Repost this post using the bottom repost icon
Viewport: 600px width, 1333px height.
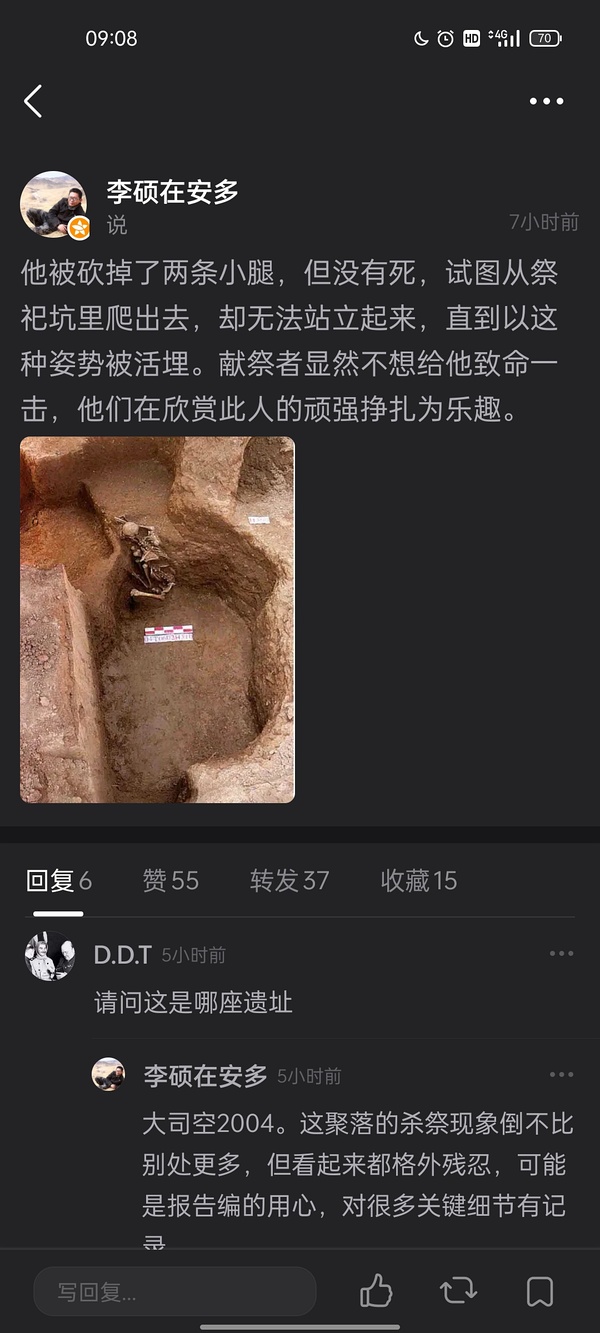(x=458, y=1291)
